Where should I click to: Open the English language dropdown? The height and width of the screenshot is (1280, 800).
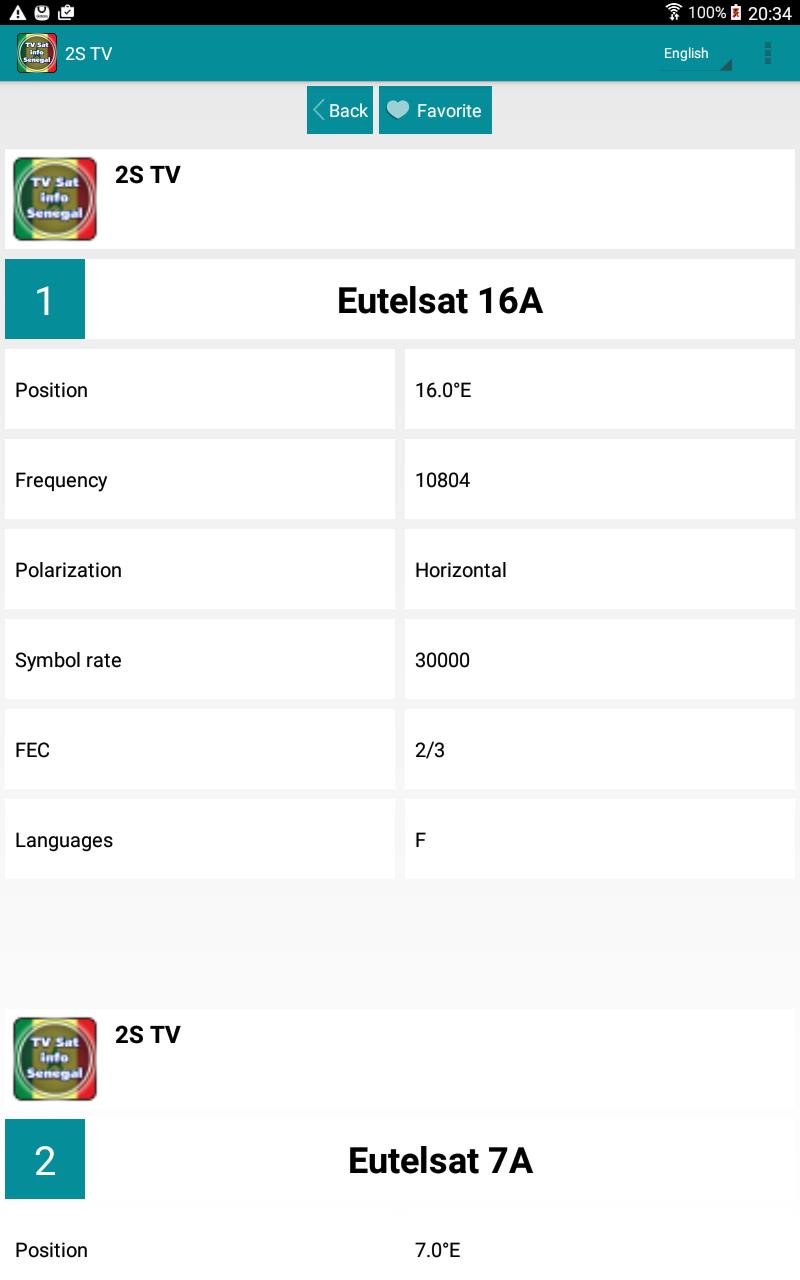click(x=696, y=54)
